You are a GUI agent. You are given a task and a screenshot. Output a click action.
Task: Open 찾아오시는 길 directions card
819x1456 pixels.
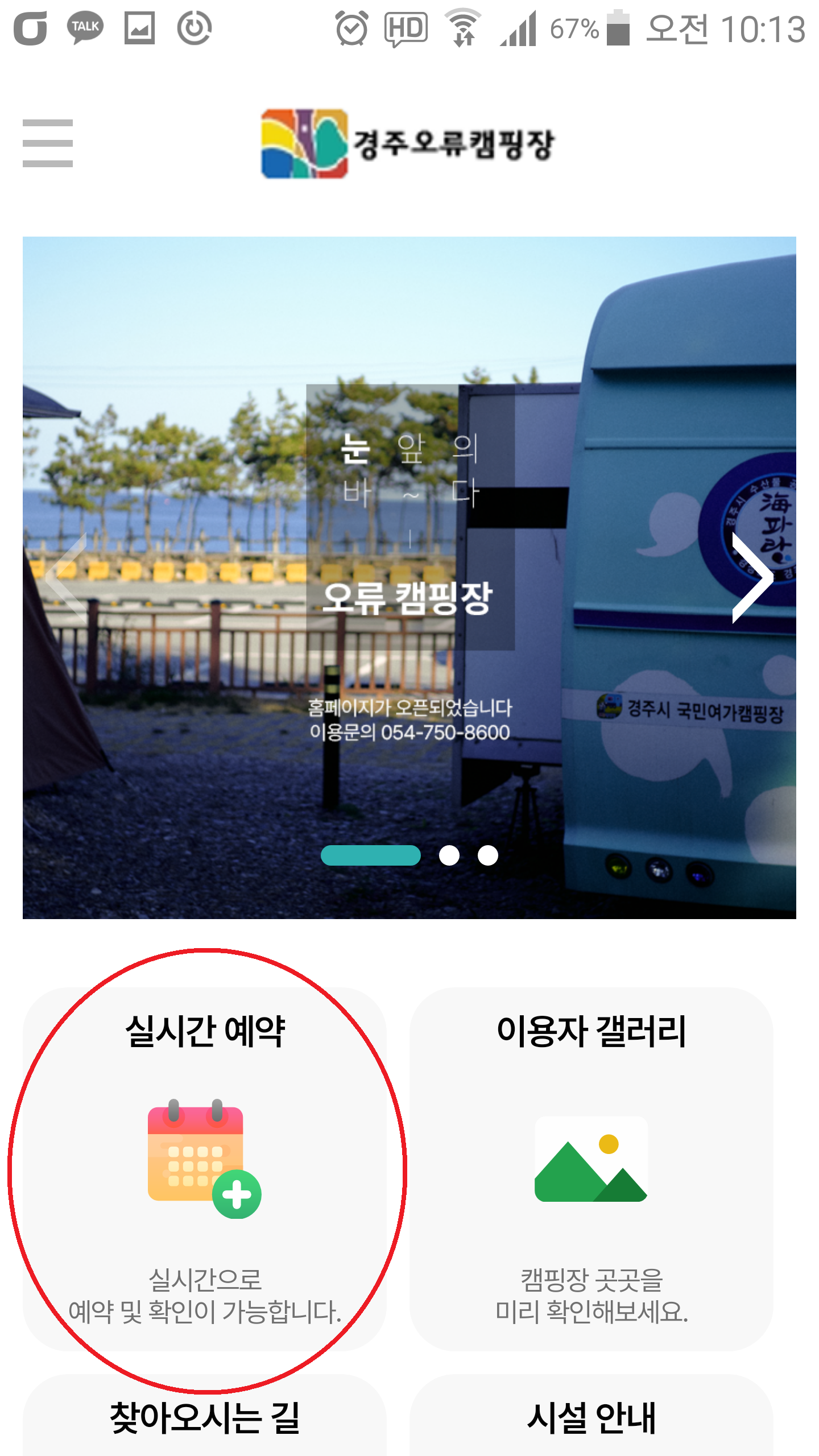(205, 1419)
